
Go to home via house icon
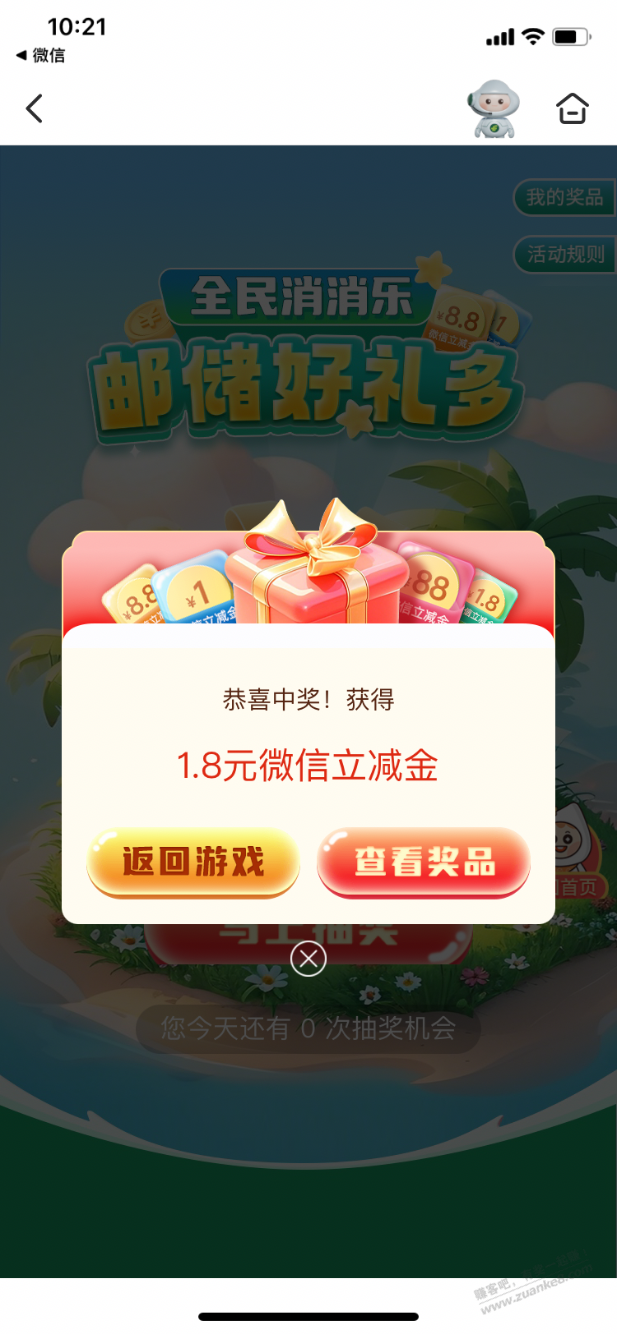pyautogui.click(x=572, y=108)
